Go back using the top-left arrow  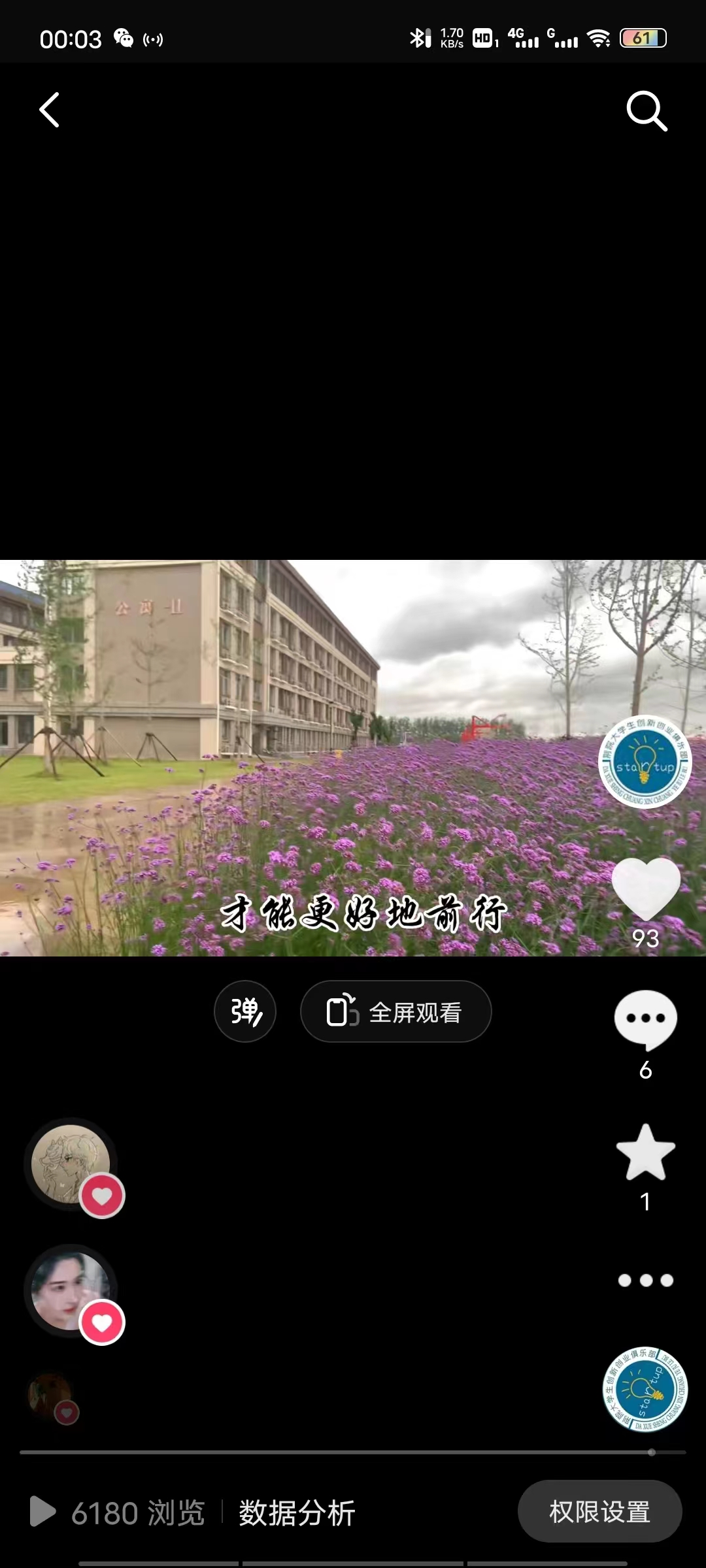coord(50,110)
